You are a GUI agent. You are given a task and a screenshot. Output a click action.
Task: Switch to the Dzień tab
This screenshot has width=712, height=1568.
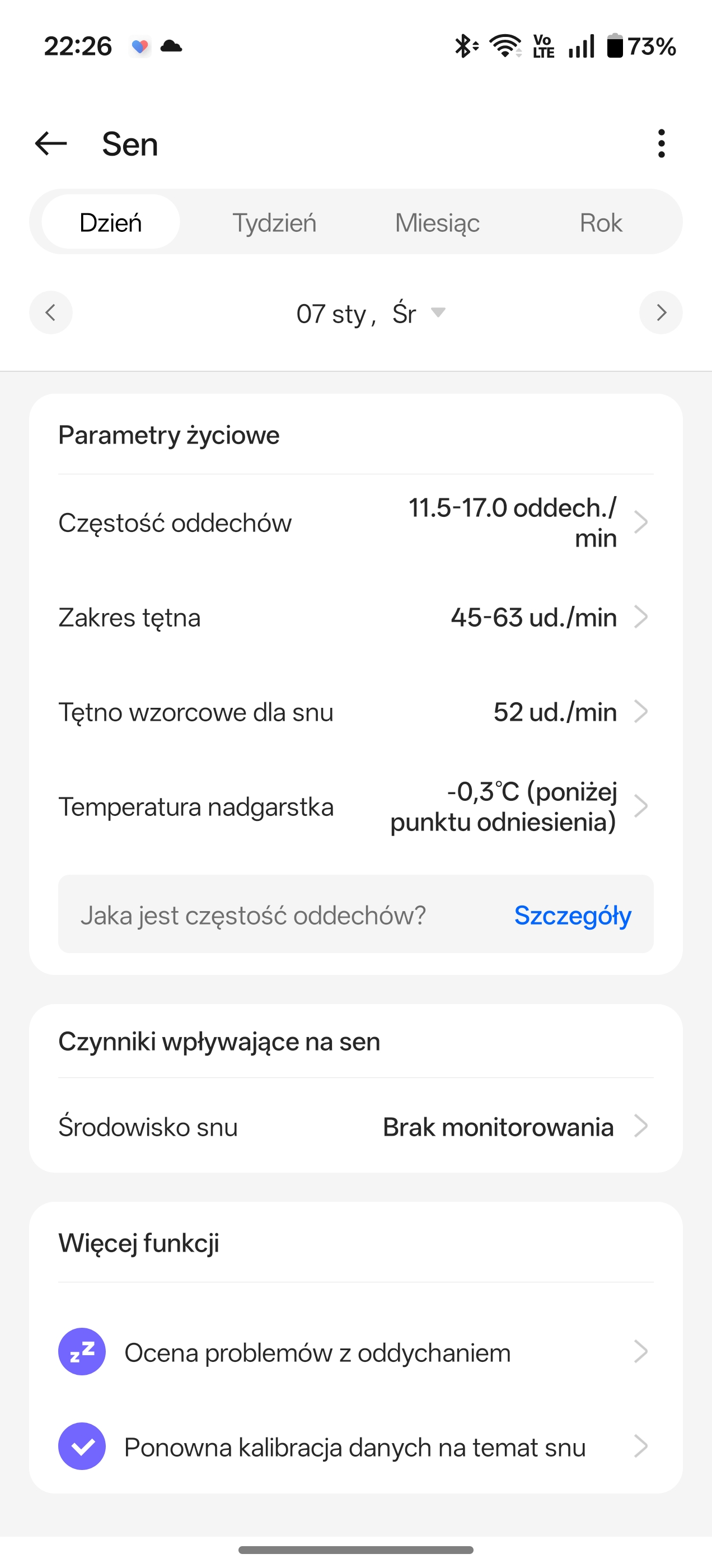tap(111, 223)
